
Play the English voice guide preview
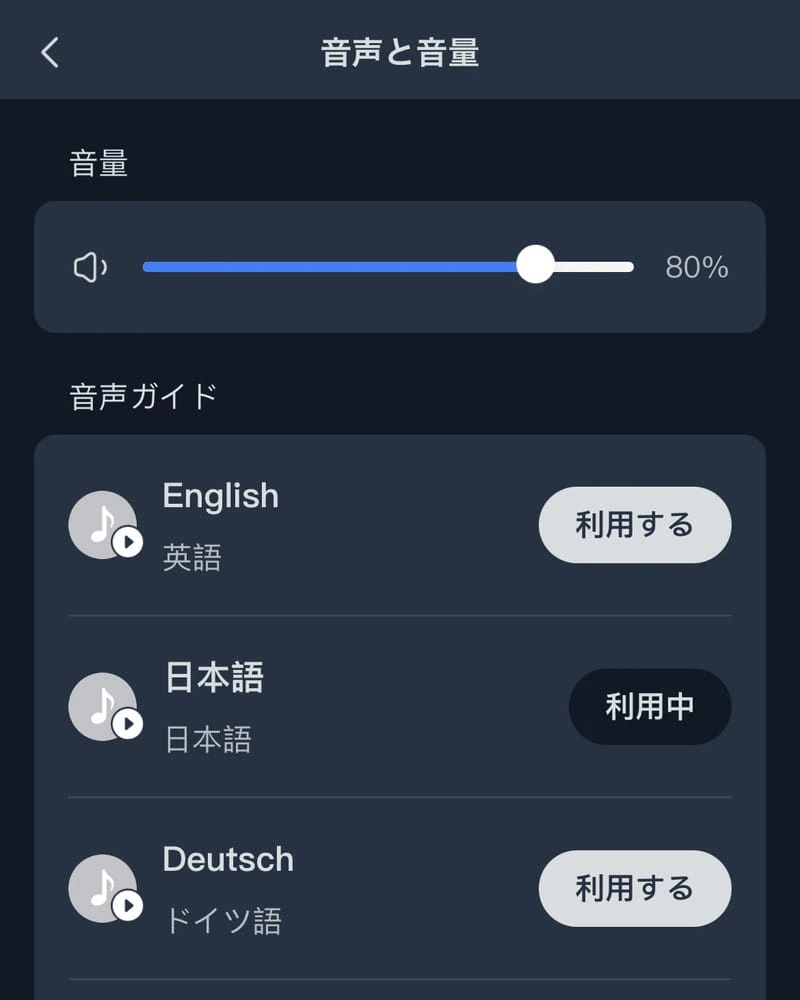point(104,526)
